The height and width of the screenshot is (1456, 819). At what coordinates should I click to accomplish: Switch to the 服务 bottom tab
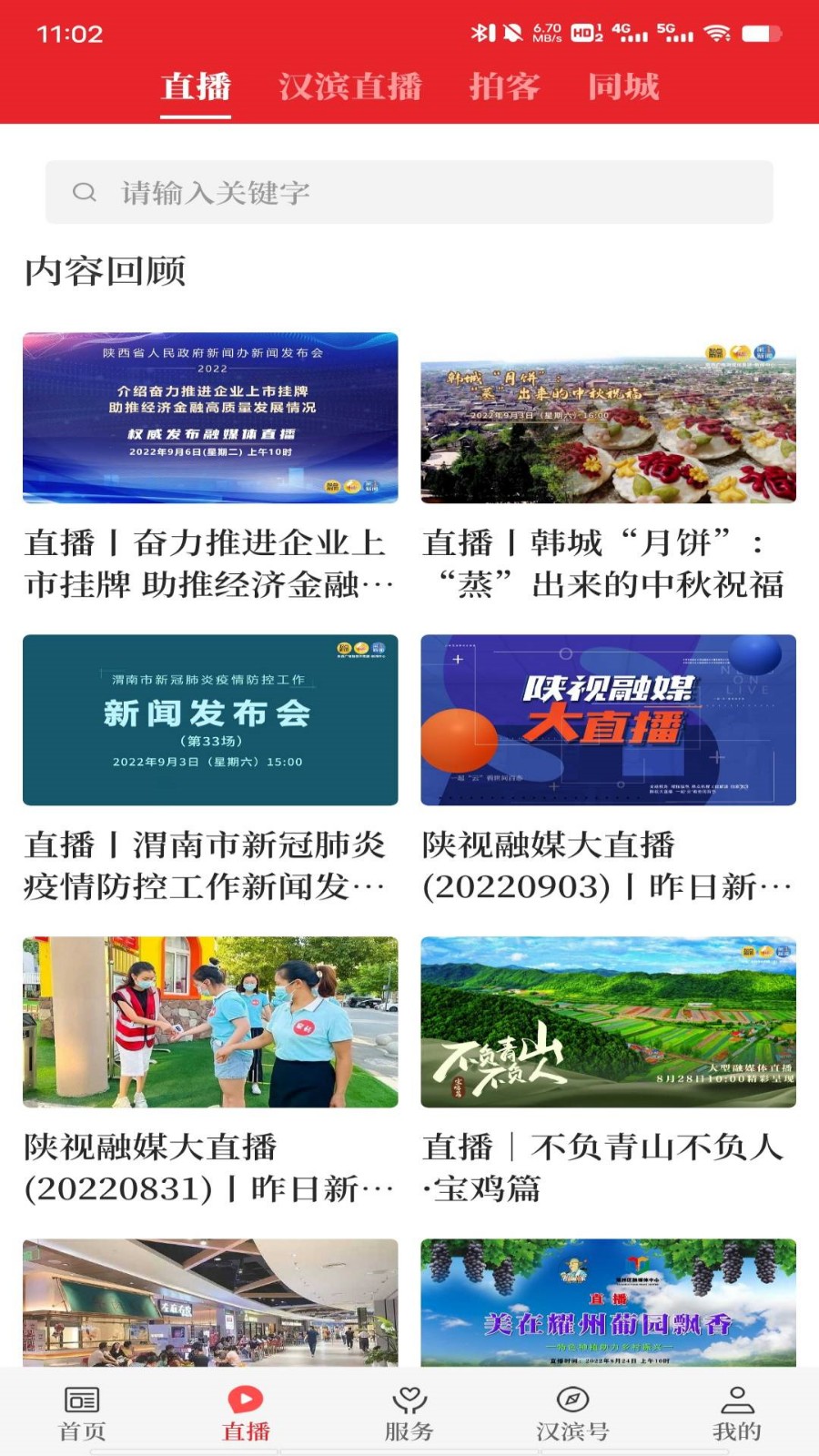pyautogui.click(x=409, y=1413)
